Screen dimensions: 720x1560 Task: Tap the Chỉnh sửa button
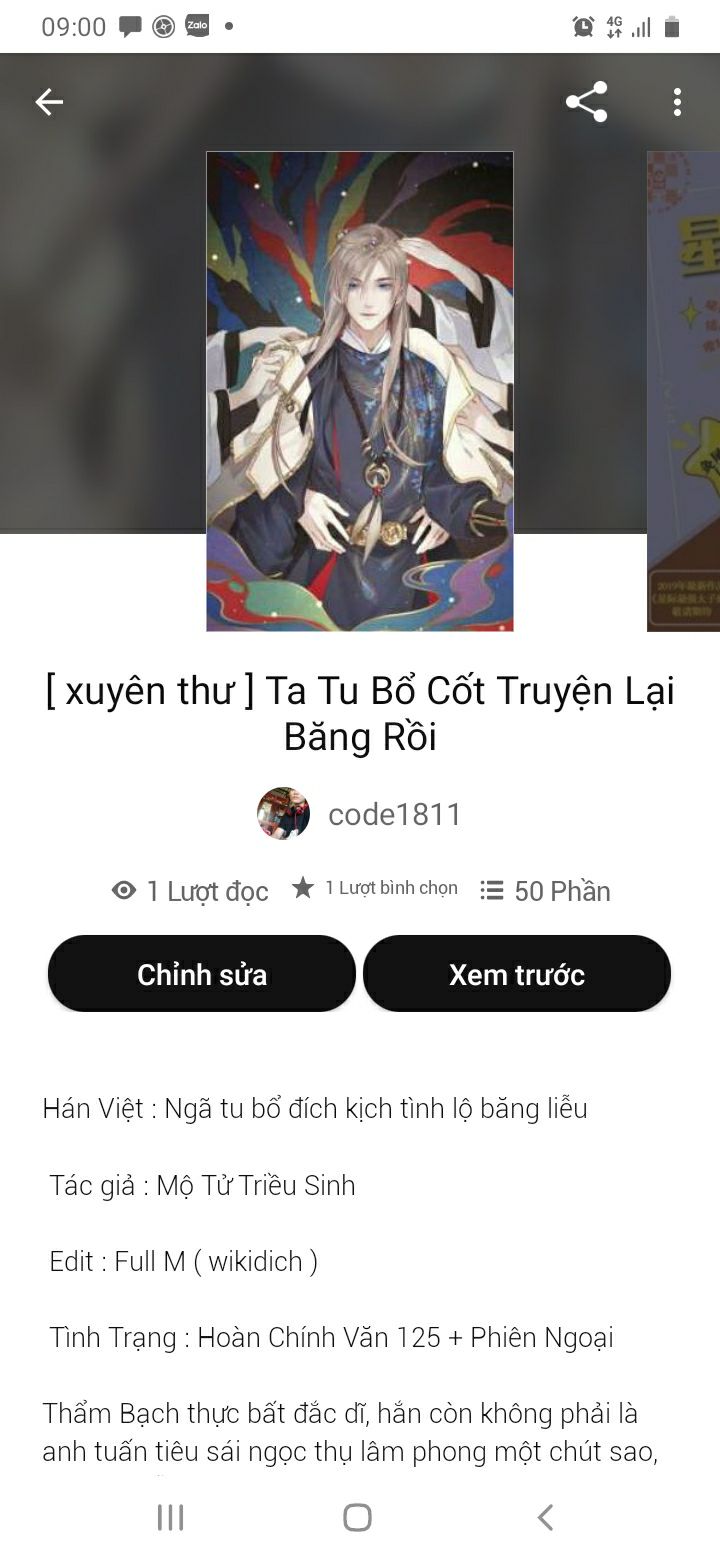coord(202,975)
